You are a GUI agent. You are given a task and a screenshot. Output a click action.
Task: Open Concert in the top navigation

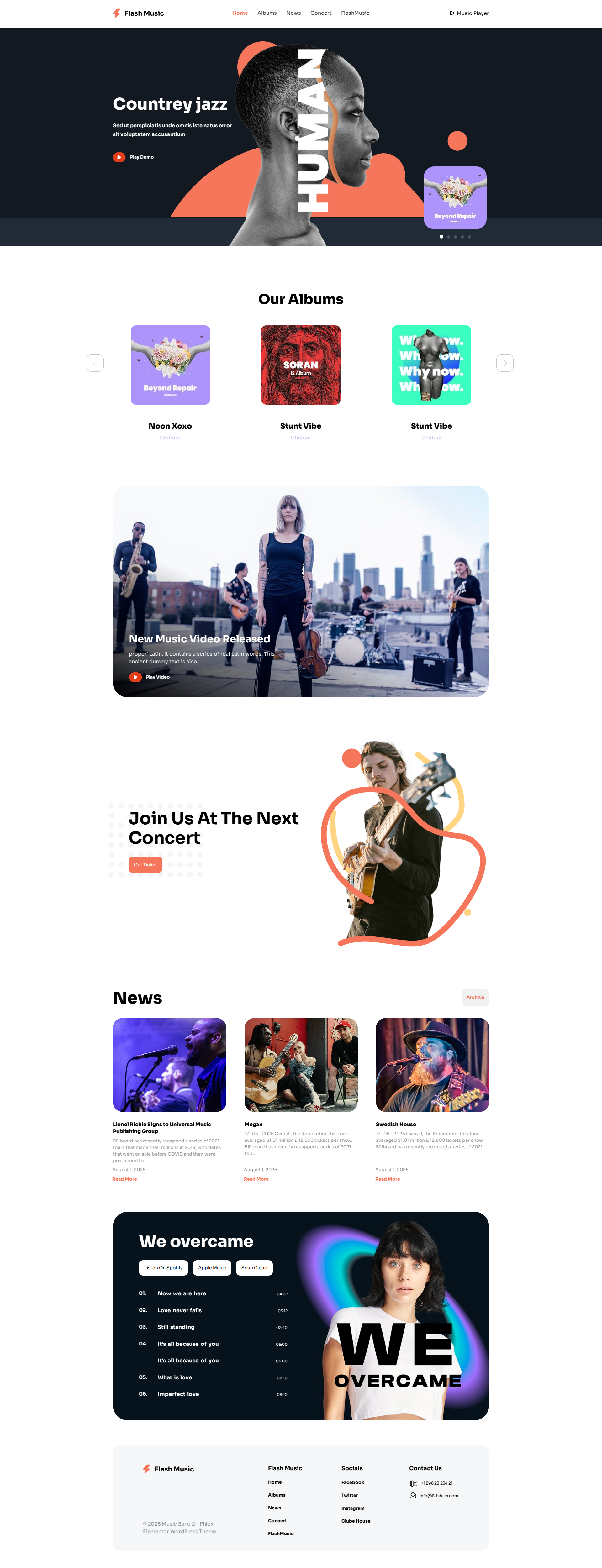321,13
